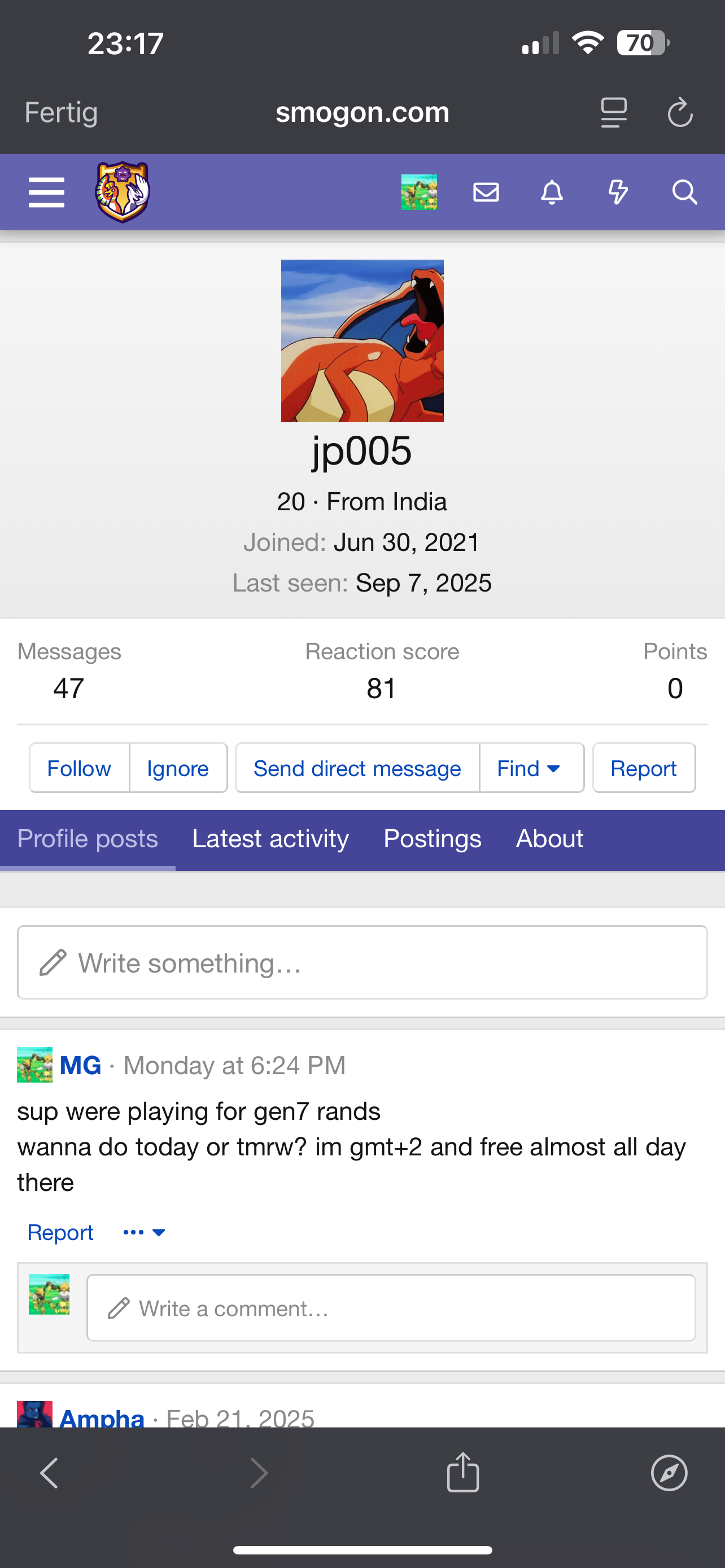Follow user jp005
725x1568 pixels.
click(x=79, y=768)
